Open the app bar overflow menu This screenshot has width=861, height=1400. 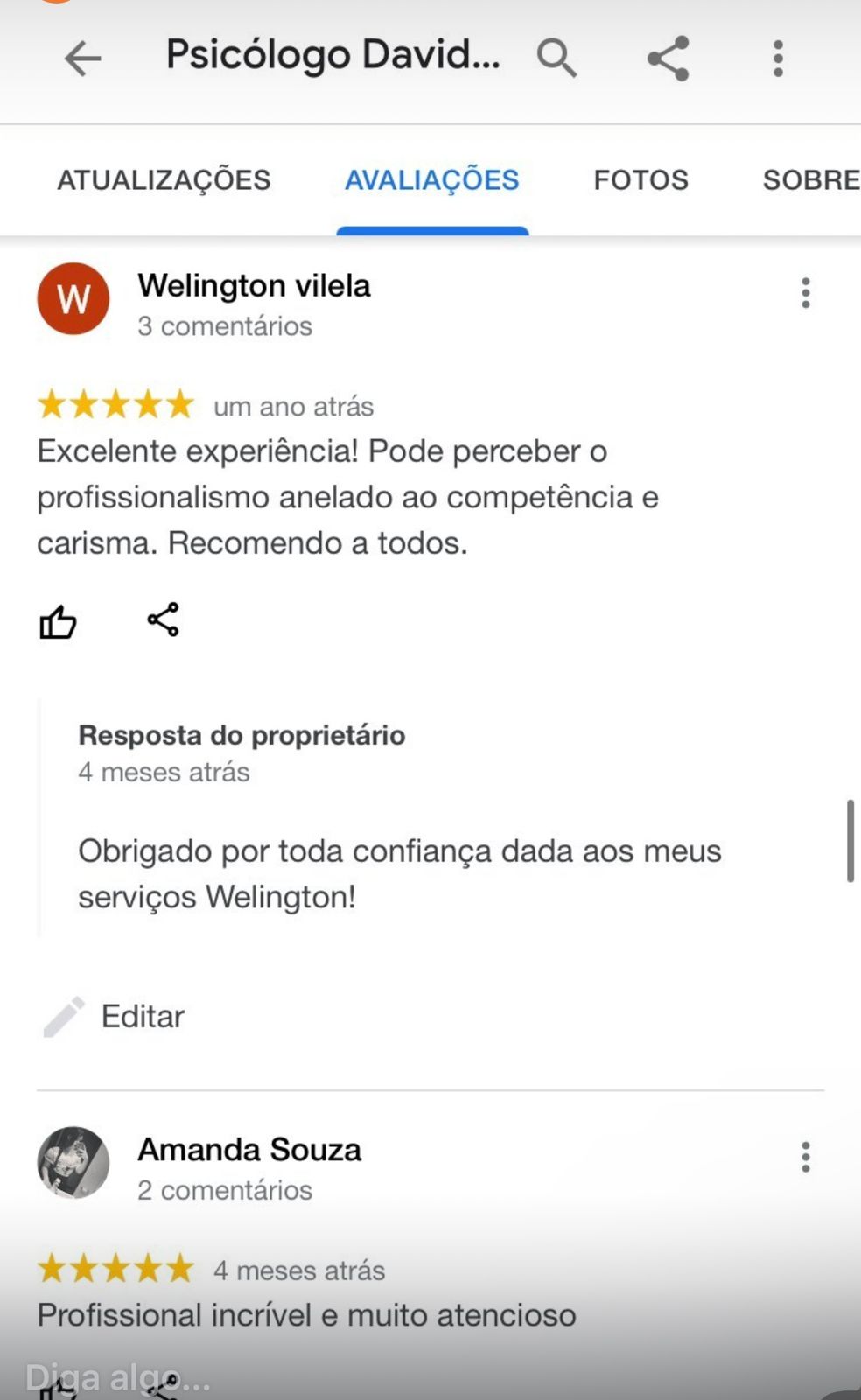[778, 59]
